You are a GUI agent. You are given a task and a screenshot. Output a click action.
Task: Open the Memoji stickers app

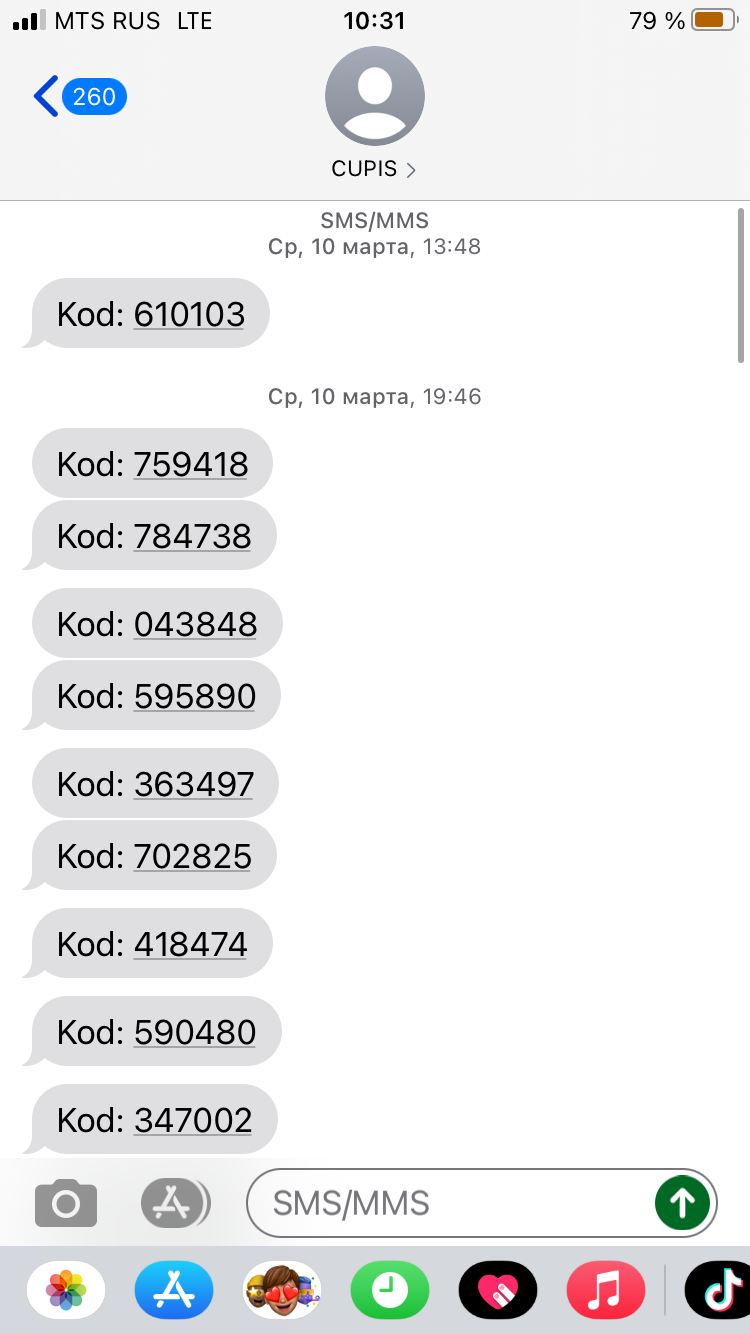pyautogui.click(x=282, y=1290)
